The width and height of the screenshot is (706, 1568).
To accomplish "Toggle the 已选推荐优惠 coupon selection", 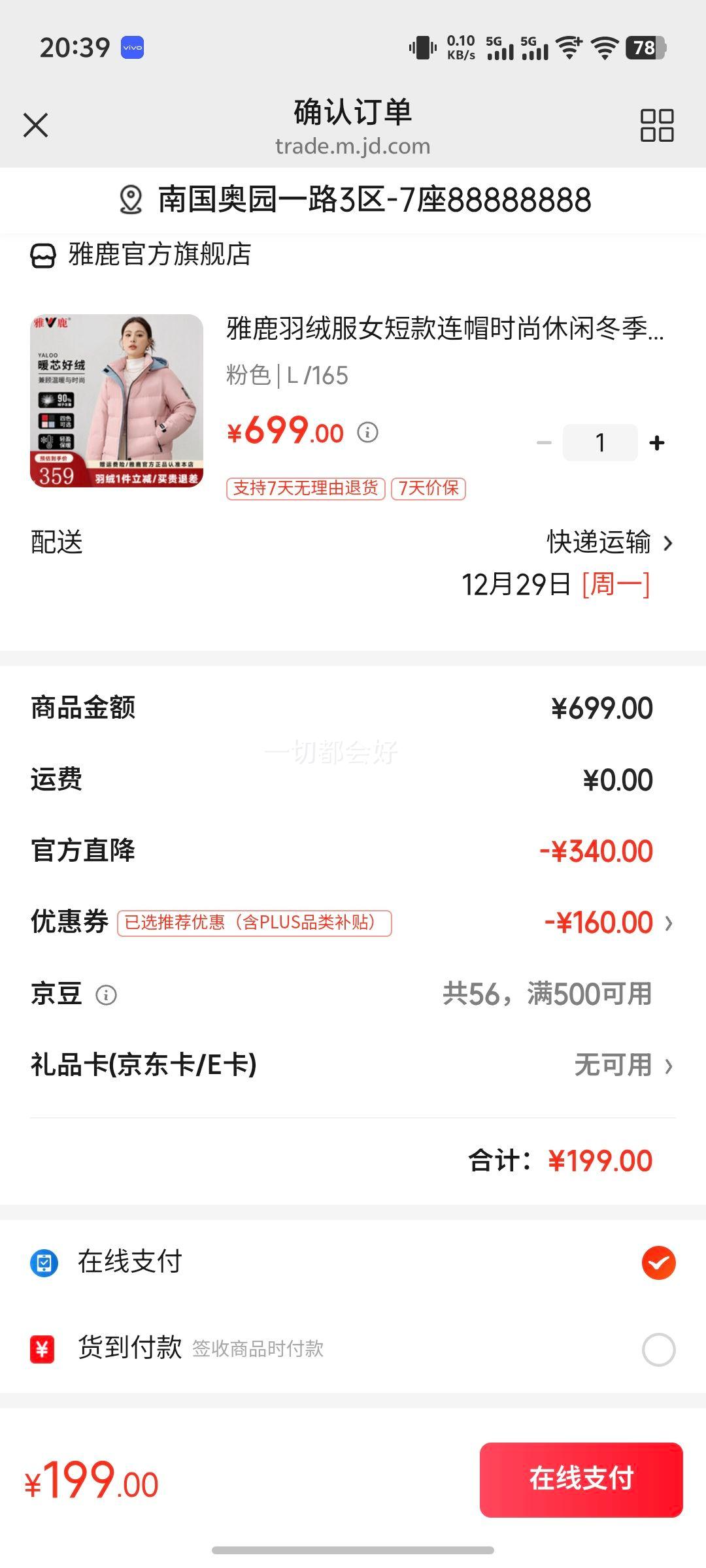I will coord(254,923).
